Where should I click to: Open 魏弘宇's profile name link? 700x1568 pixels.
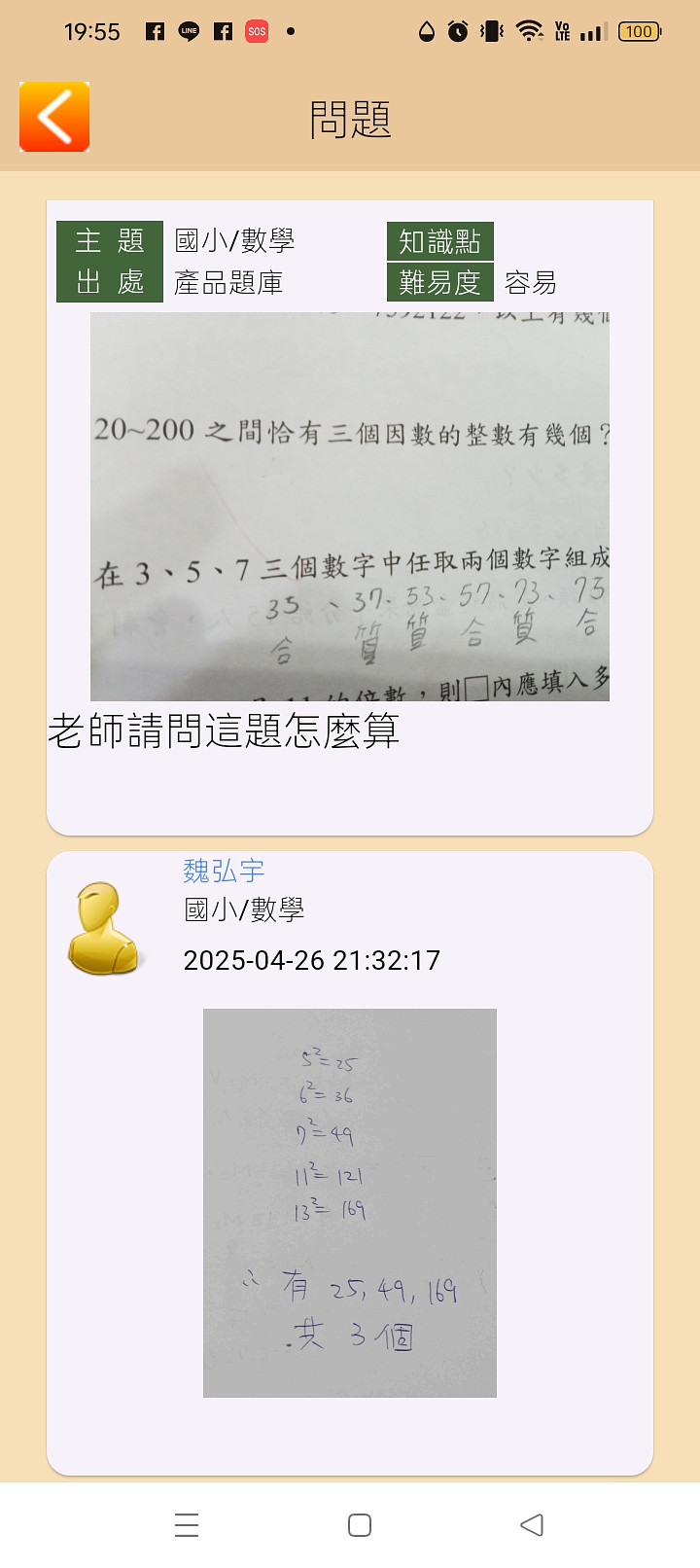tap(224, 871)
